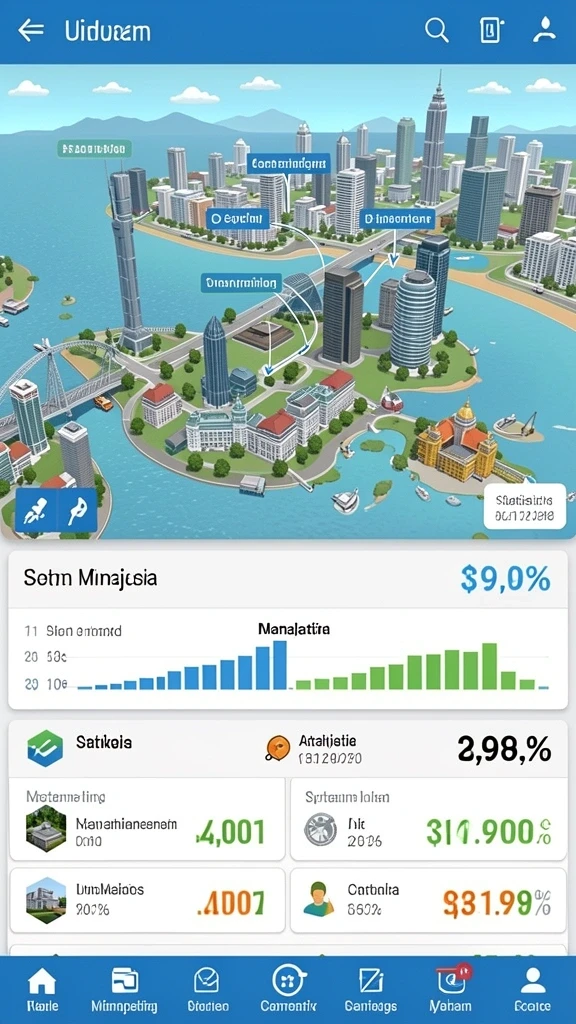Screen dimensions: 576x1024
Task: Go back using the top-left arrow
Action: click(x=31, y=30)
